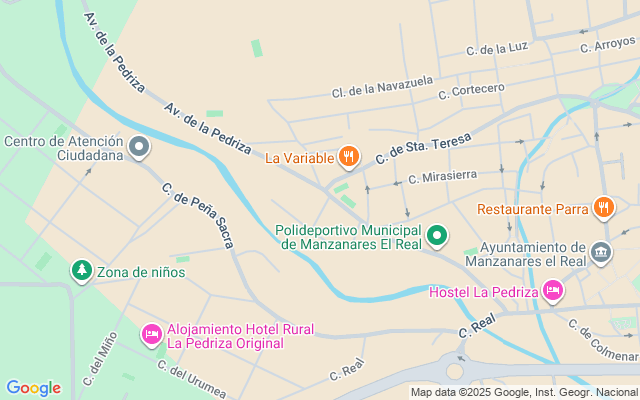
Task: Open the Alojamiento Hotel Rural La Pedriza Original marker
Action: [x=152, y=335]
